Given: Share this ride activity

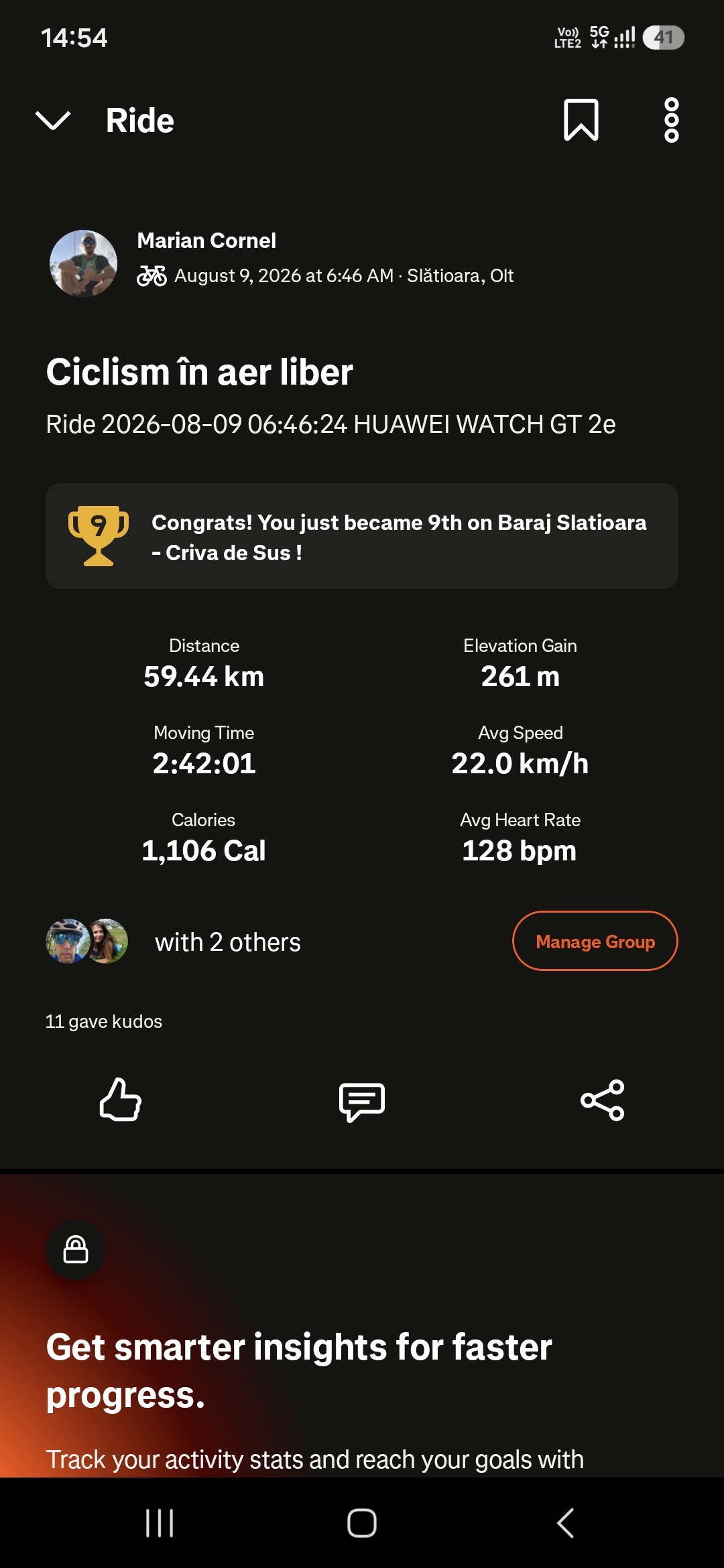Looking at the screenshot, I should 603,1100.
